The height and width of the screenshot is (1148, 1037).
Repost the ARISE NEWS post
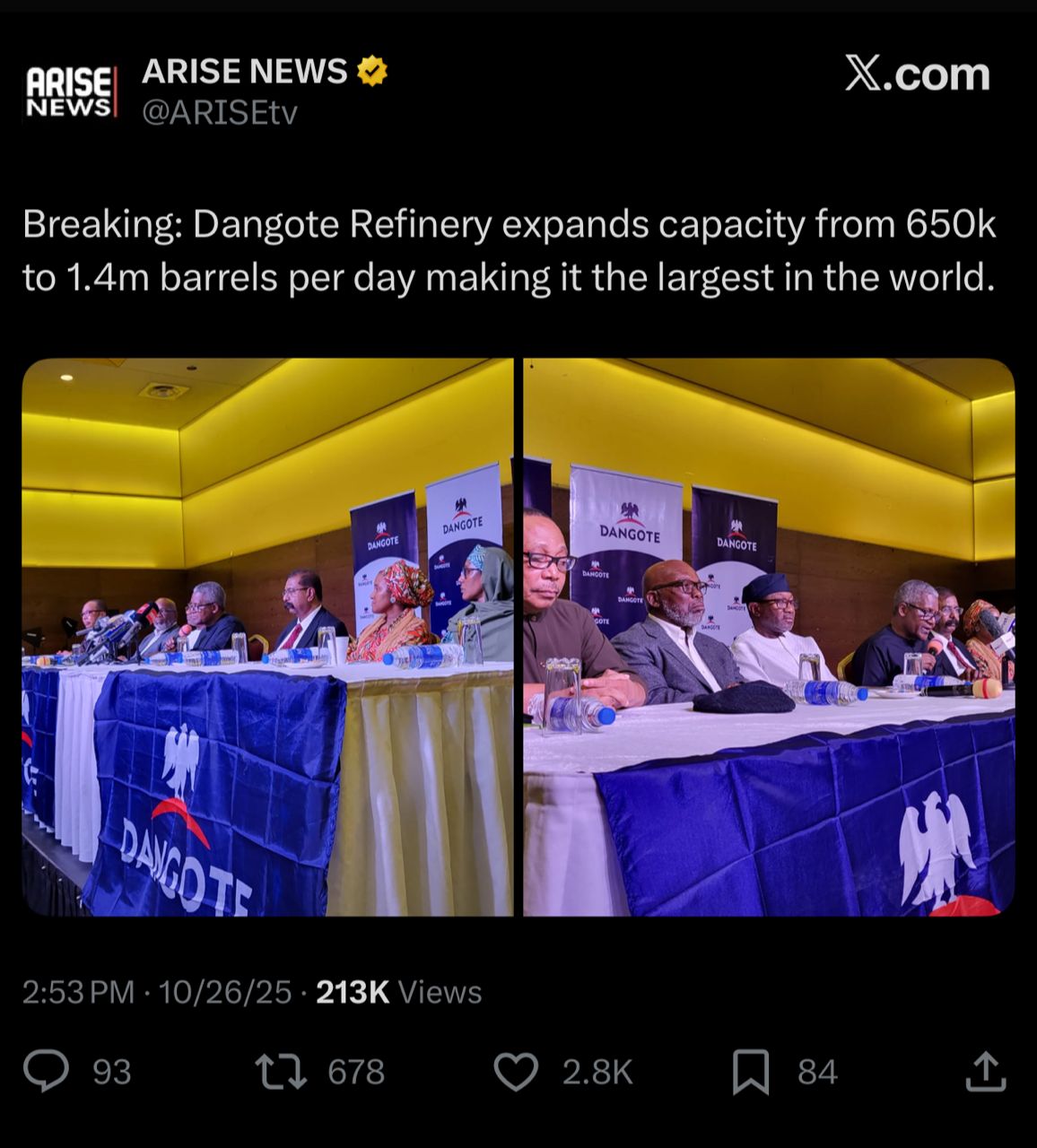point(281,1071)
